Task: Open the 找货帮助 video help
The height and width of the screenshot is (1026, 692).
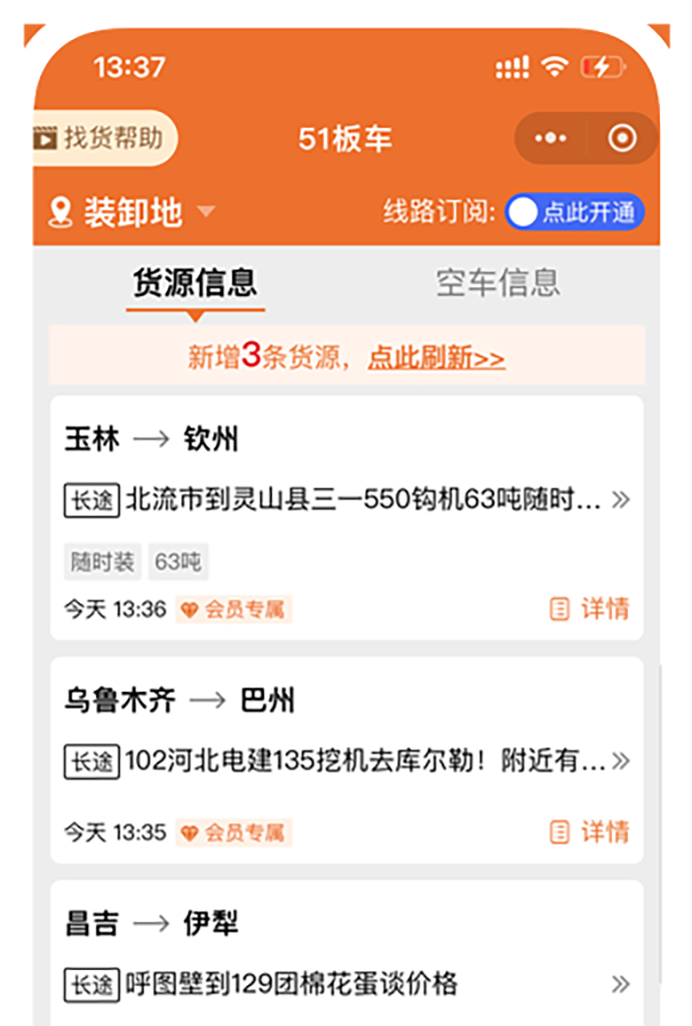Action: pyautogui.click(x=104, y=138)
